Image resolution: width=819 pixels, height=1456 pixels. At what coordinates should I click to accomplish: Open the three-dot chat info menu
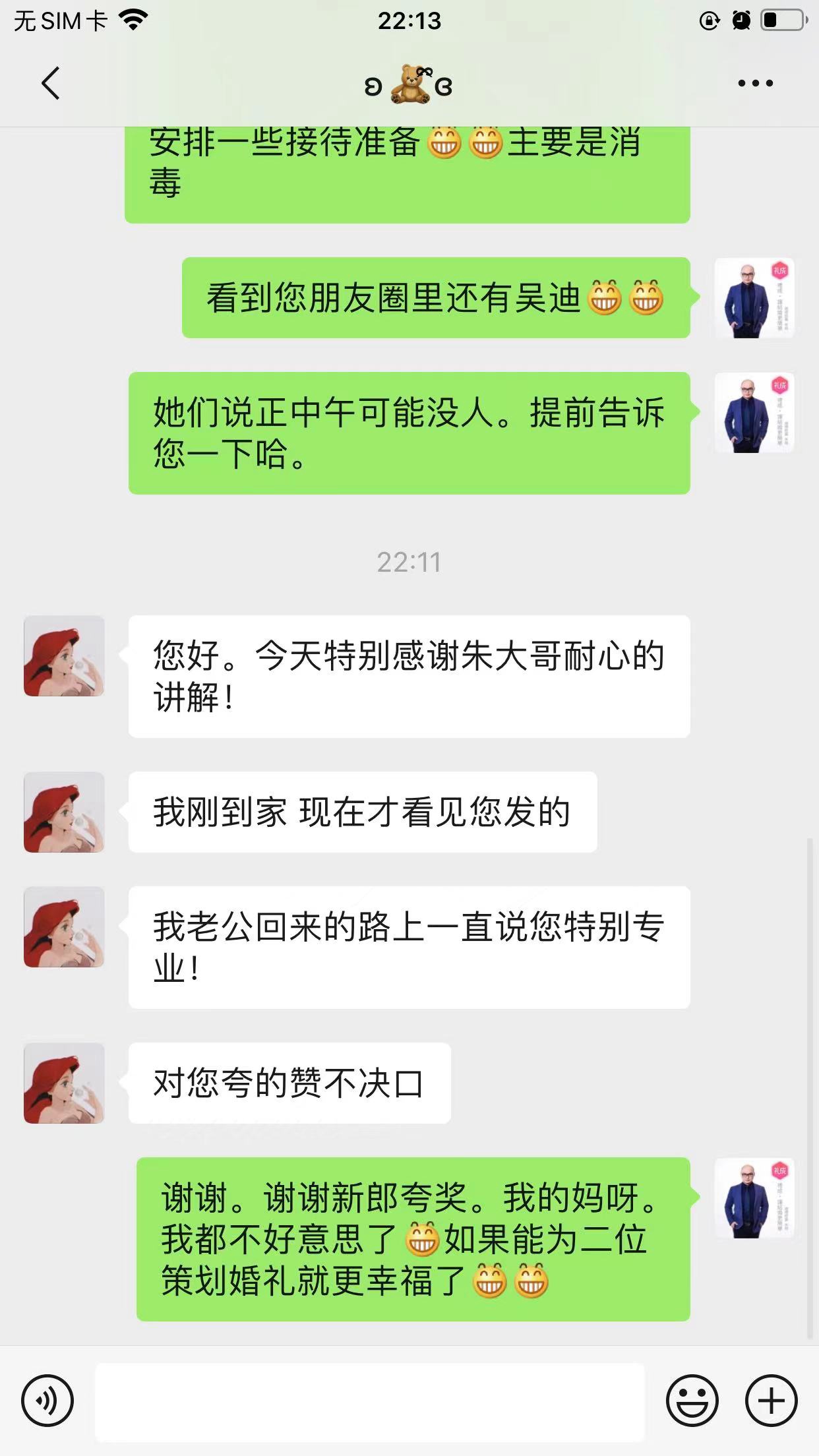coord(755,83)
